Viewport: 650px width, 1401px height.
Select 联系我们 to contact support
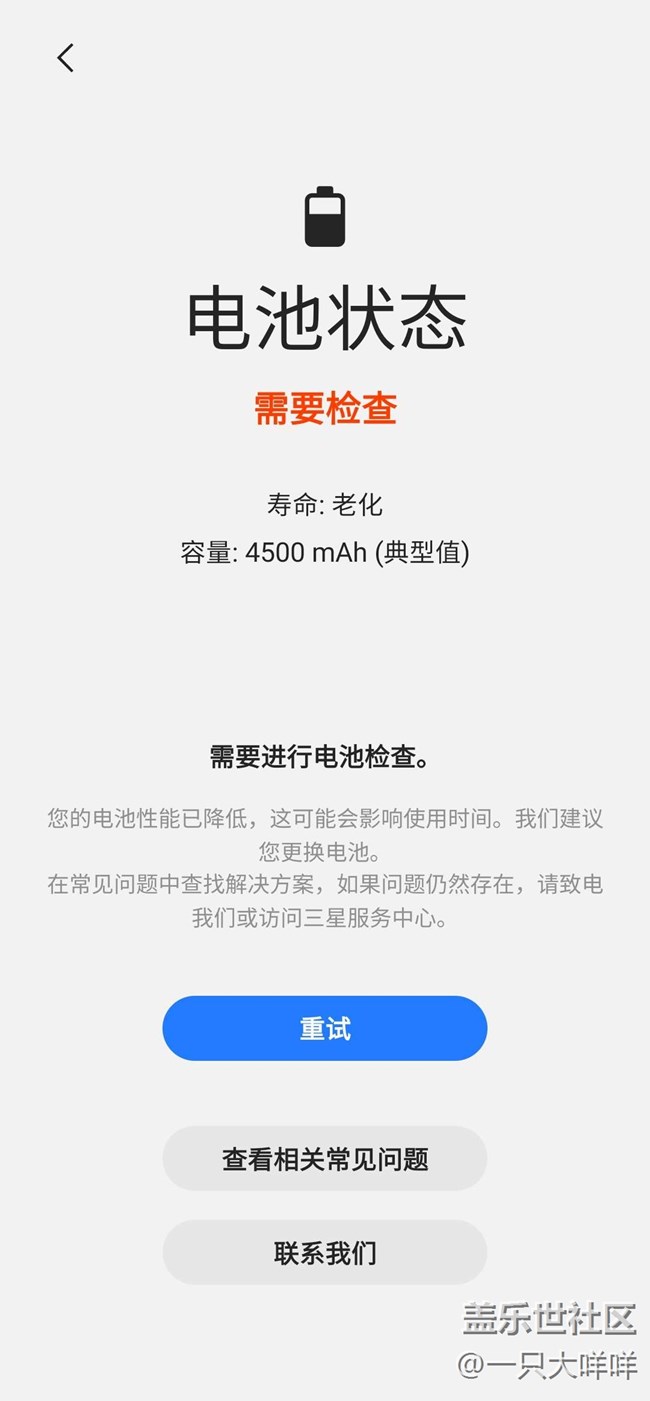[325, 1252]
